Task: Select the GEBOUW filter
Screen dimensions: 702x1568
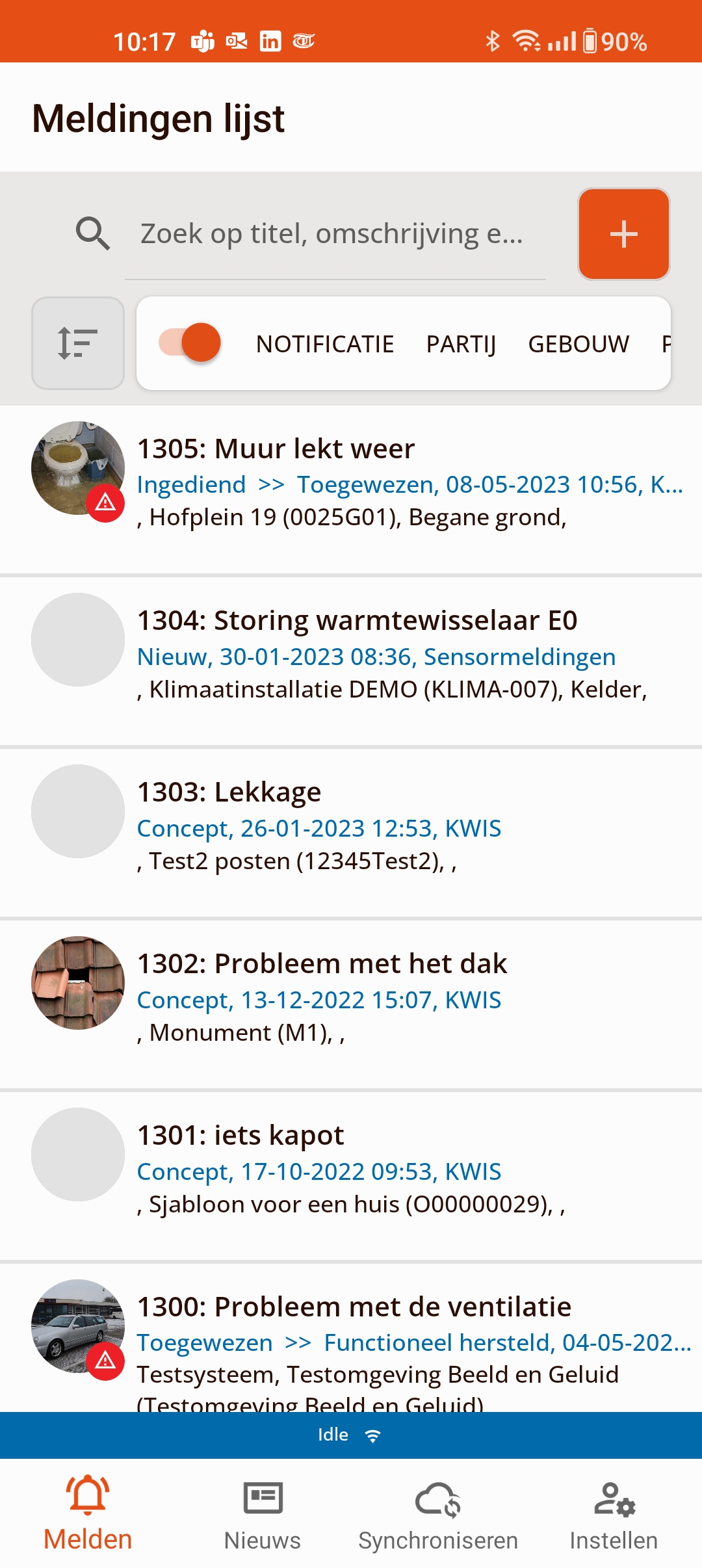Action: (x=578, y=344)
